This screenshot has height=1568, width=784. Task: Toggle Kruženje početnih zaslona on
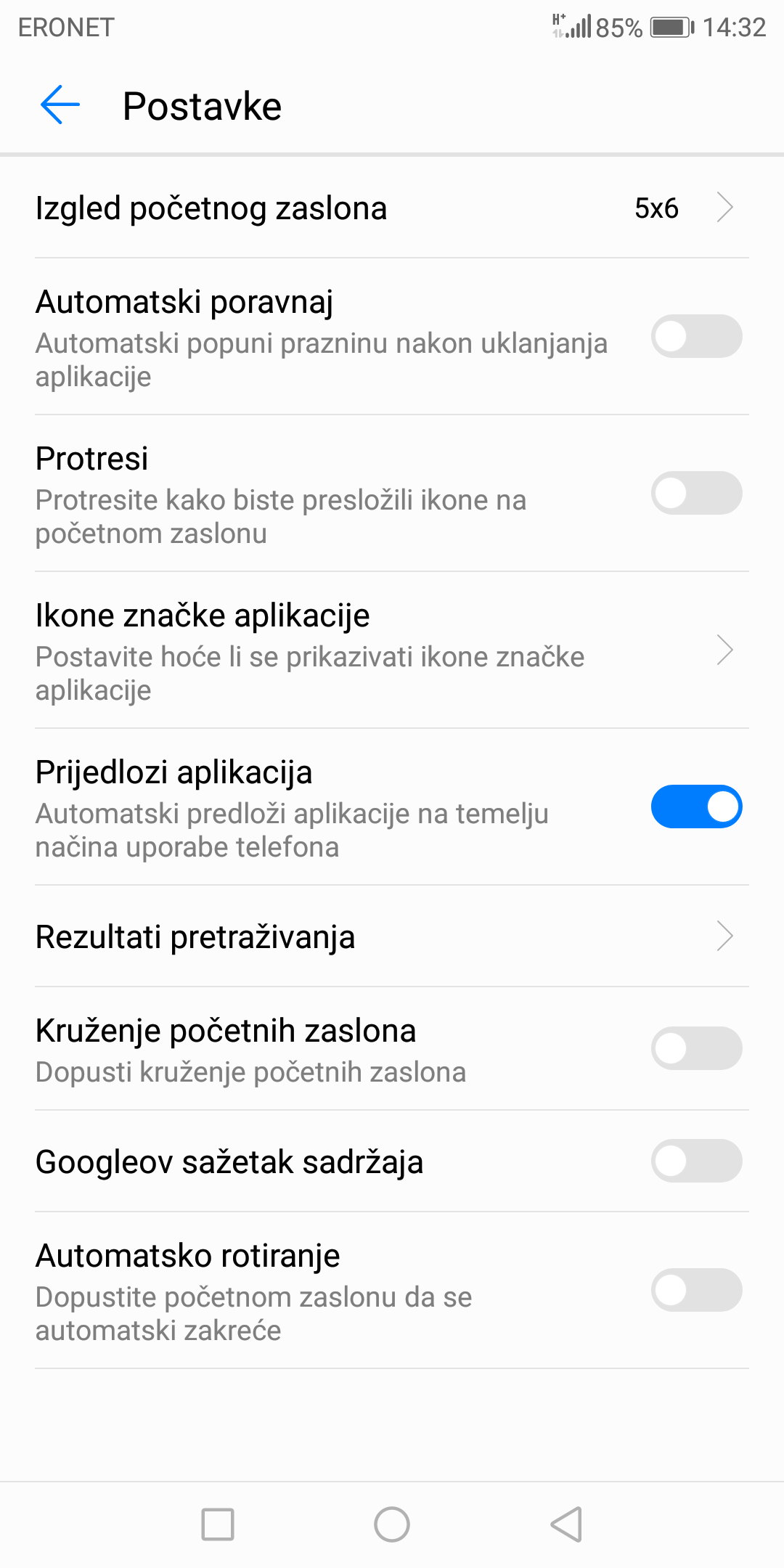[x=695, y=1048]
